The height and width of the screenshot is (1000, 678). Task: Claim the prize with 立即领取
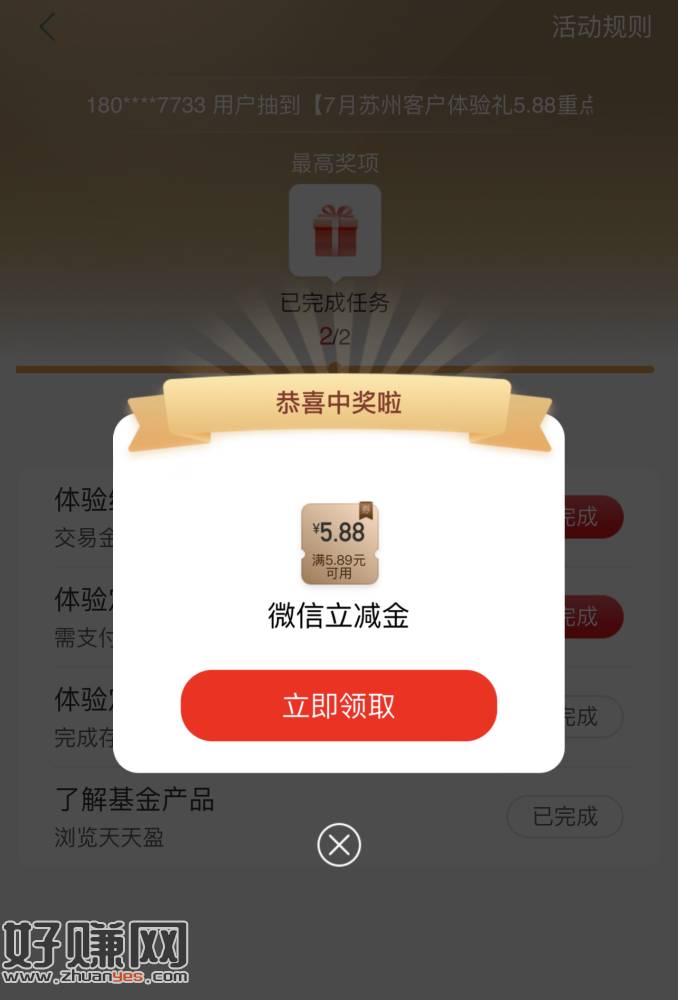click(x=338, y=705)
